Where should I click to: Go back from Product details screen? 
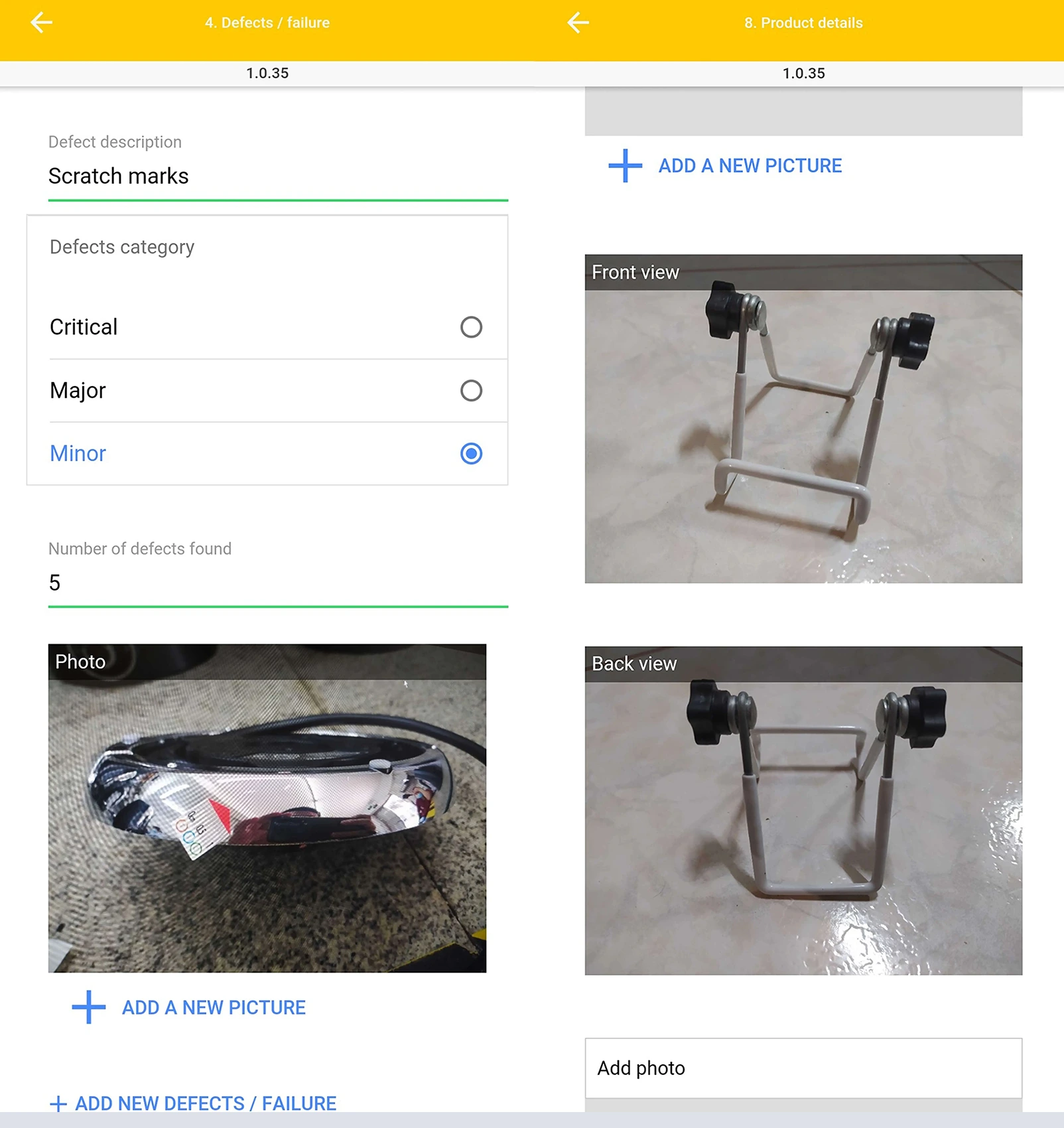click(x=578, y=23)
